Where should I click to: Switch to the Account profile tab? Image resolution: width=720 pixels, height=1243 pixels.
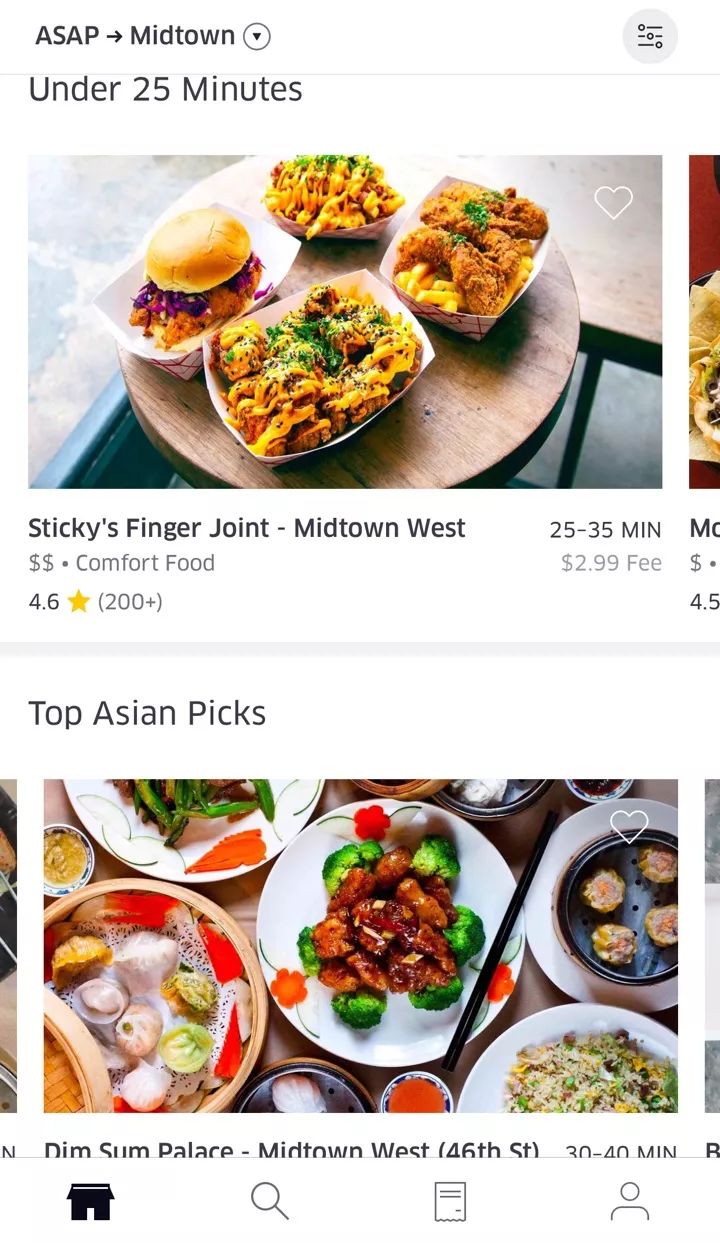pyautogui.click(x=630, y=1200)
